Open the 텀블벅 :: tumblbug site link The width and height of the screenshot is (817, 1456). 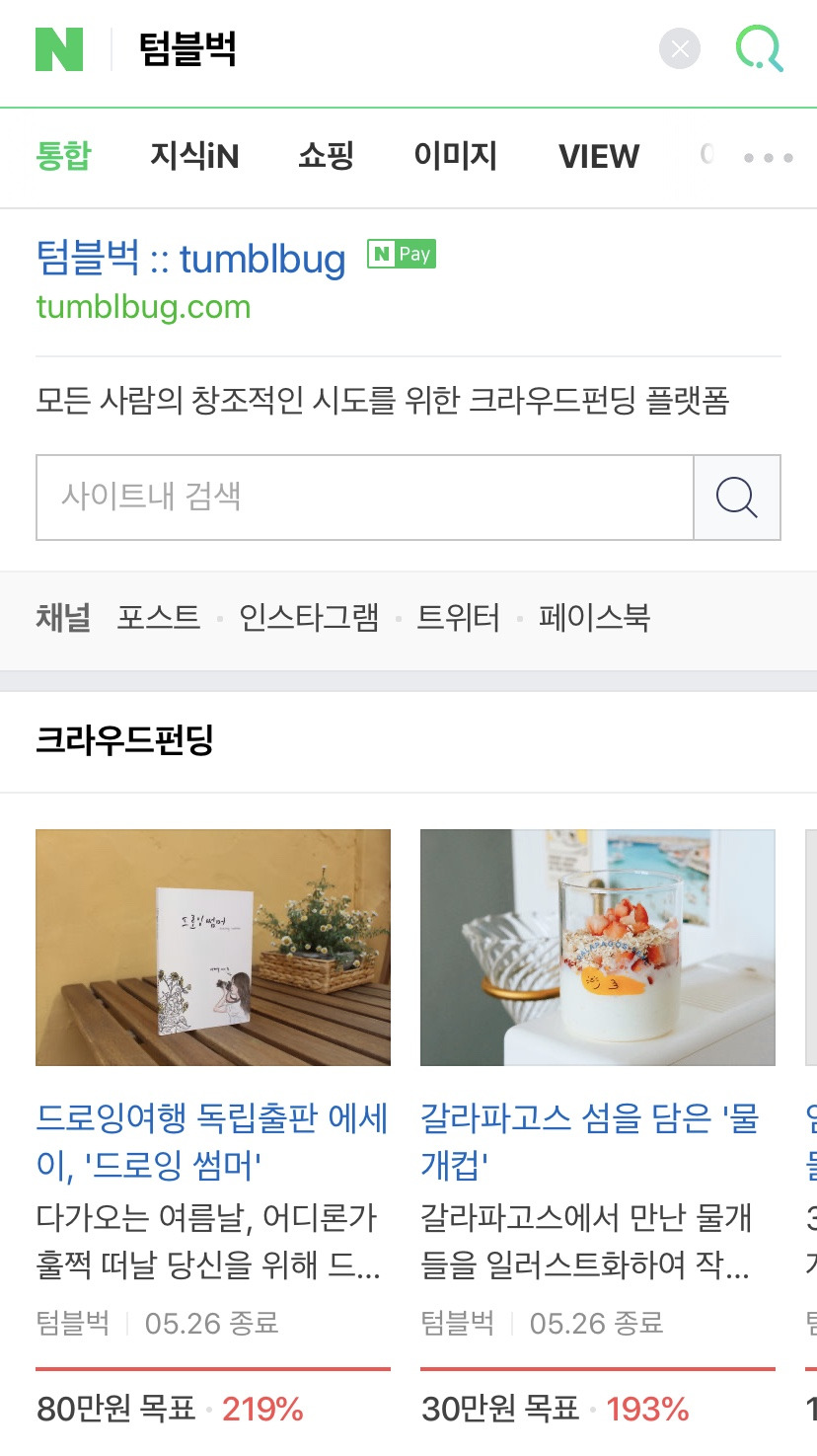(x=190, y=258)
